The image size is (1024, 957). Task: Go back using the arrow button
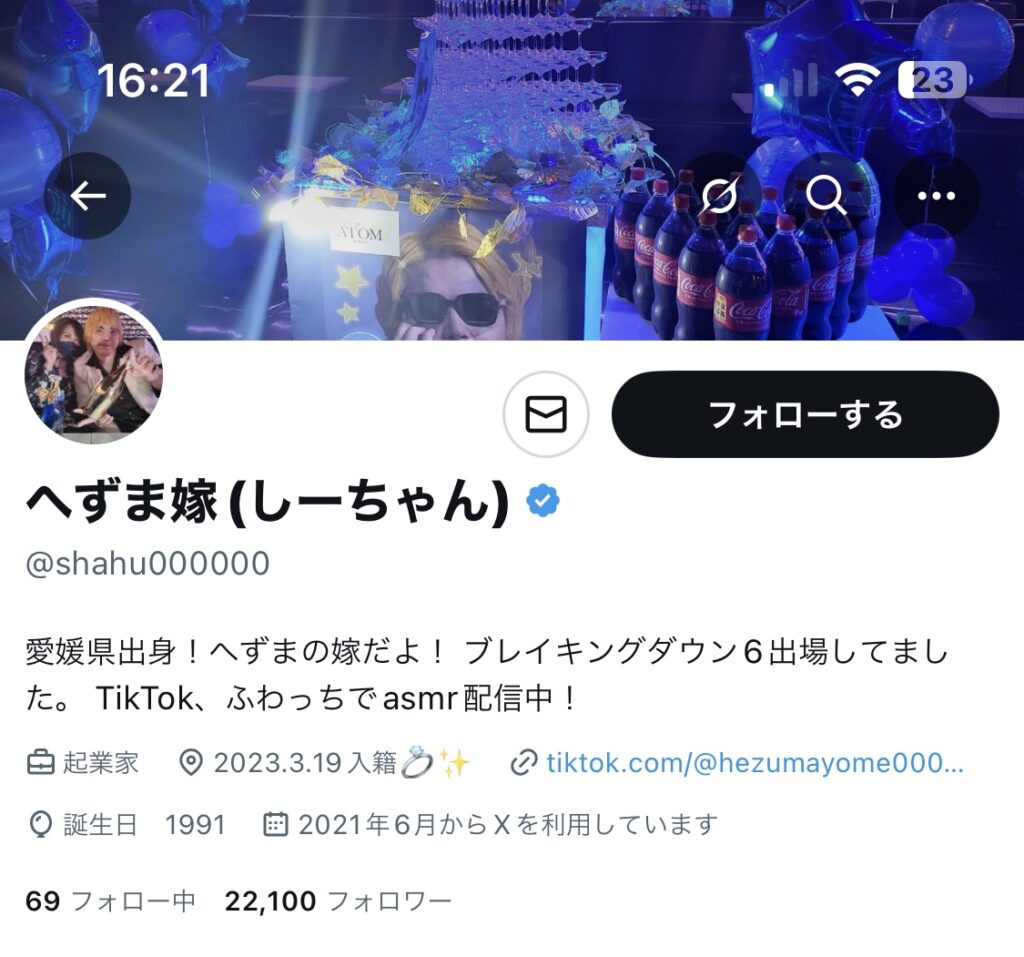pos(88,196)
